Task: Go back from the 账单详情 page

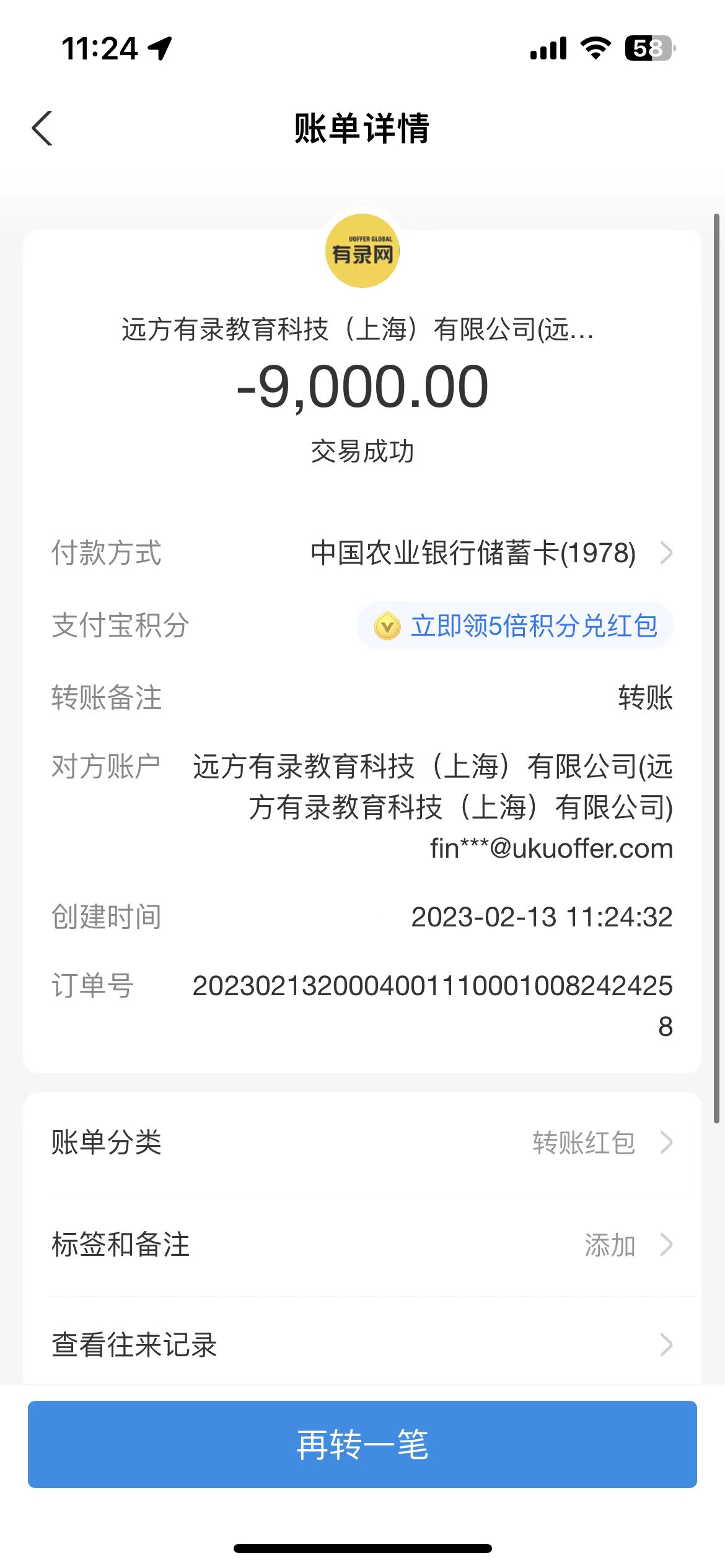Action: [42, 129]
